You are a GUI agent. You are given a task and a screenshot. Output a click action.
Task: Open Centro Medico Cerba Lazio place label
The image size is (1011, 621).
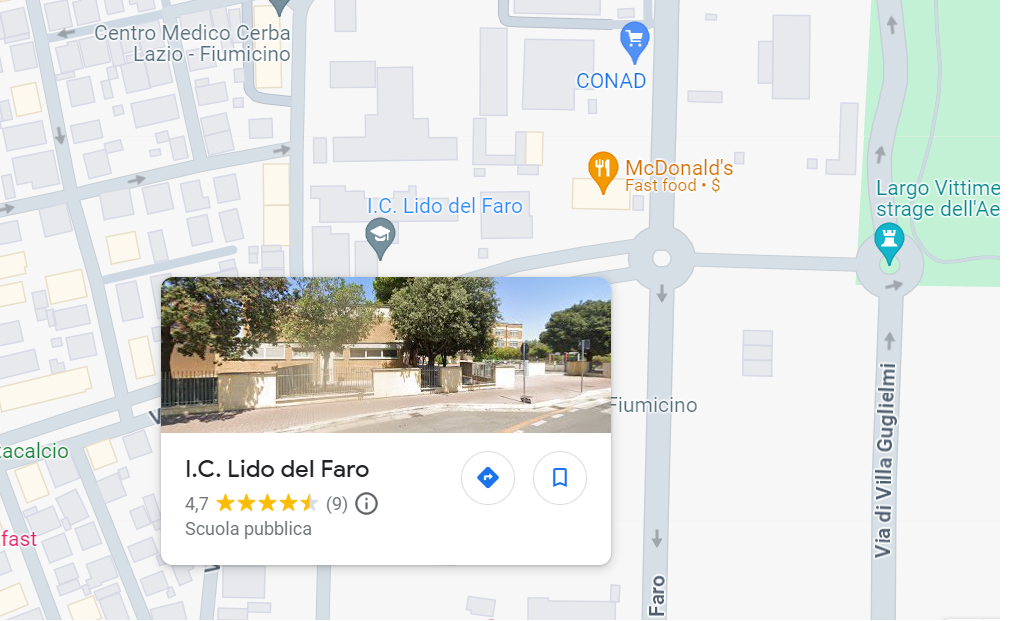[x=192, y=43]
